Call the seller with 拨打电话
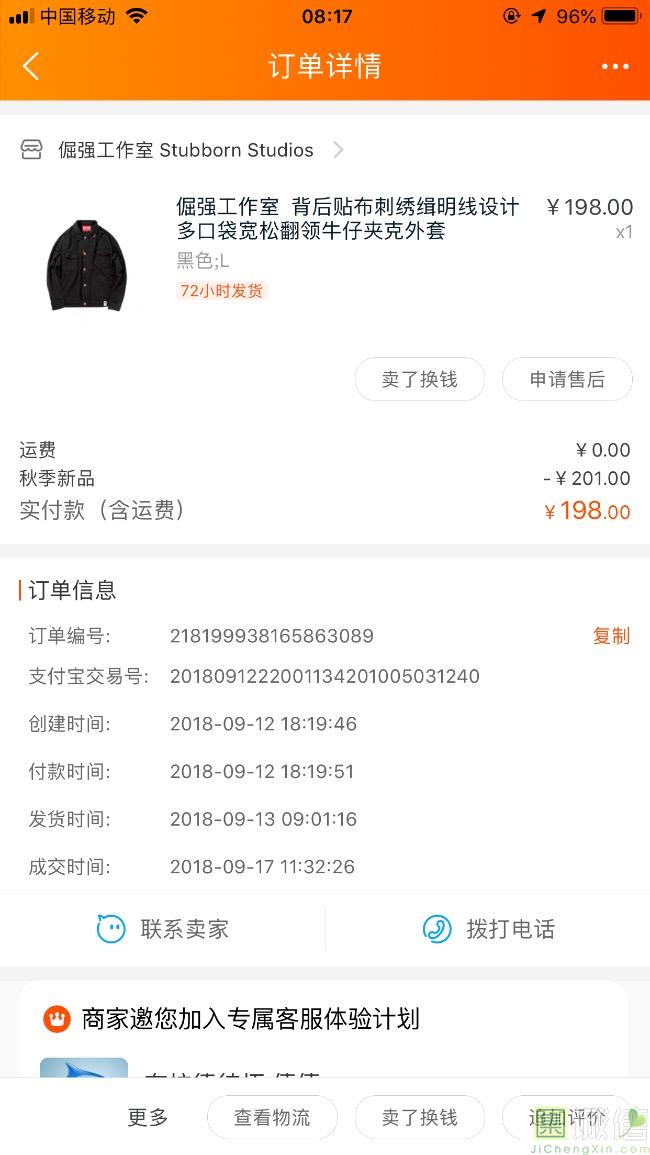The image size is (650, 1155). pos(488,929)
